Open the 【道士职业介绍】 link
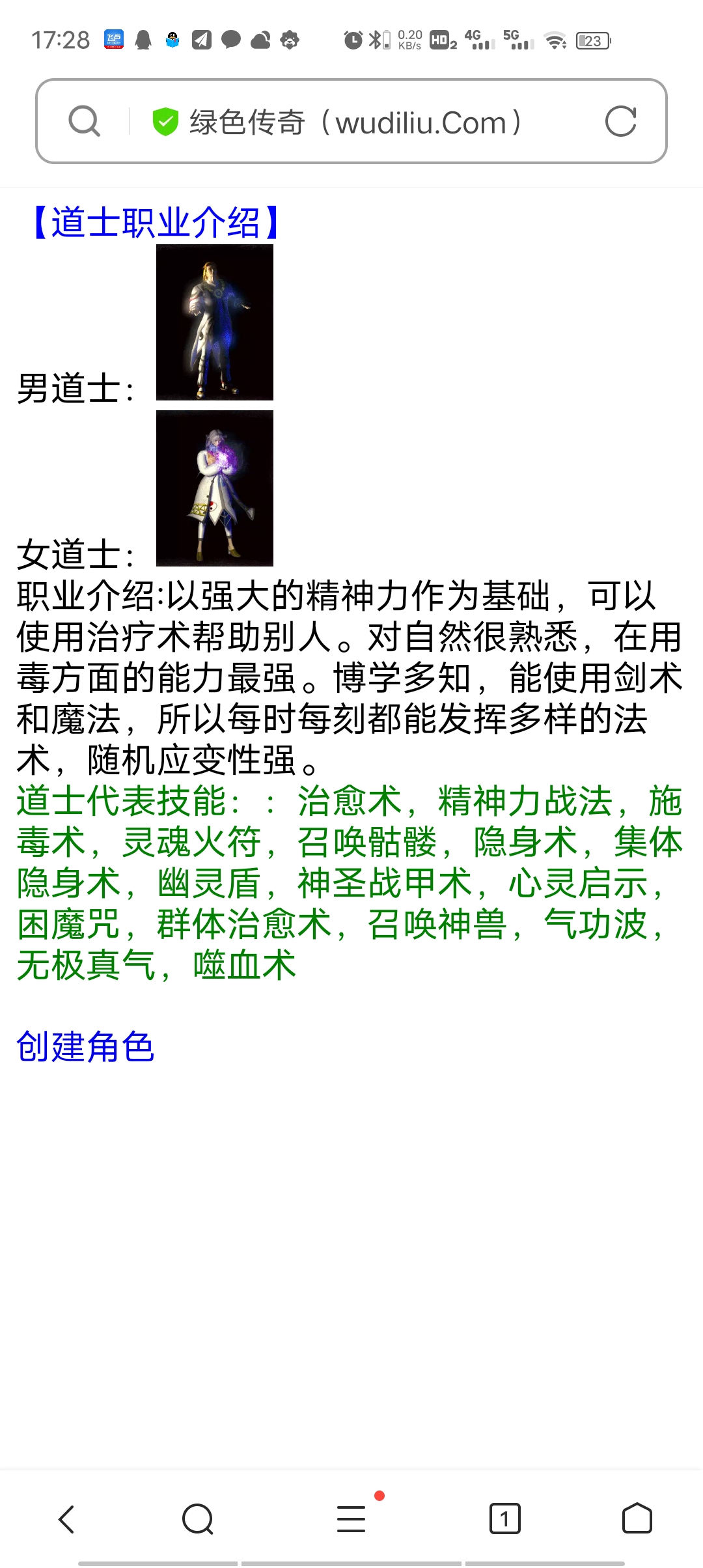703x1568 pixels. 156,222
